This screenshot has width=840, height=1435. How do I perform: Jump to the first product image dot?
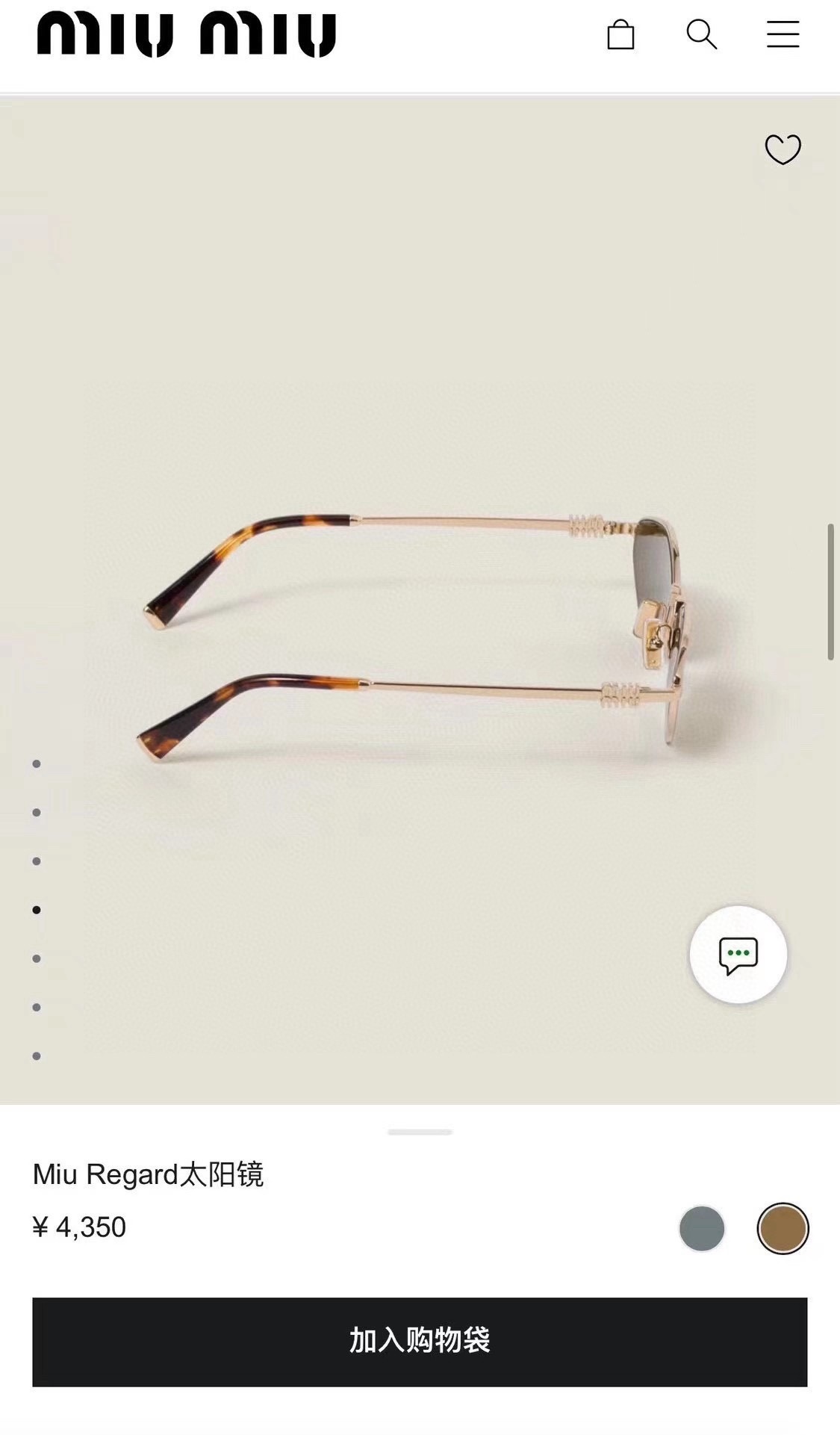37,764
